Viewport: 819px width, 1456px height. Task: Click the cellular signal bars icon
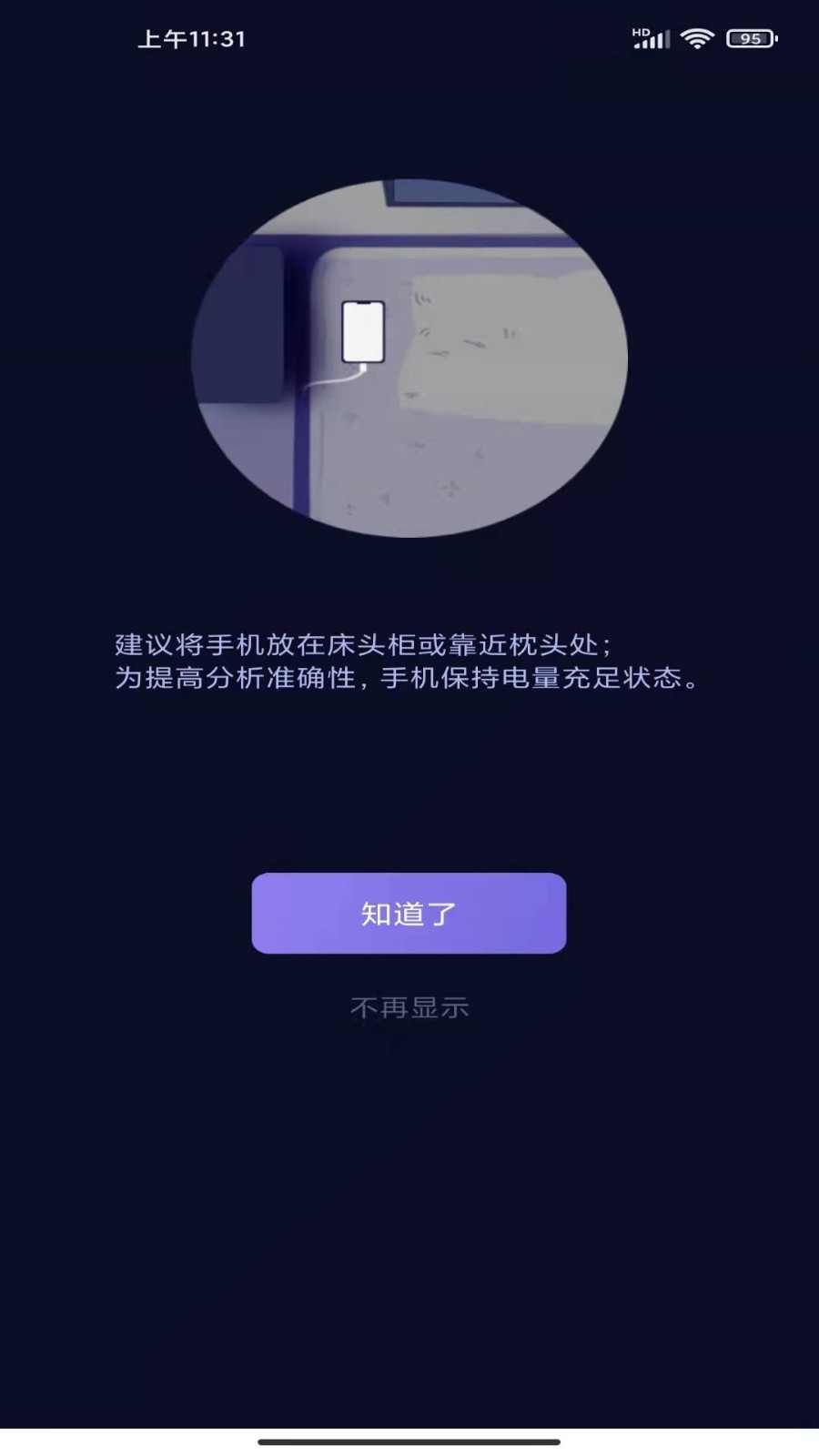[655, 40]
